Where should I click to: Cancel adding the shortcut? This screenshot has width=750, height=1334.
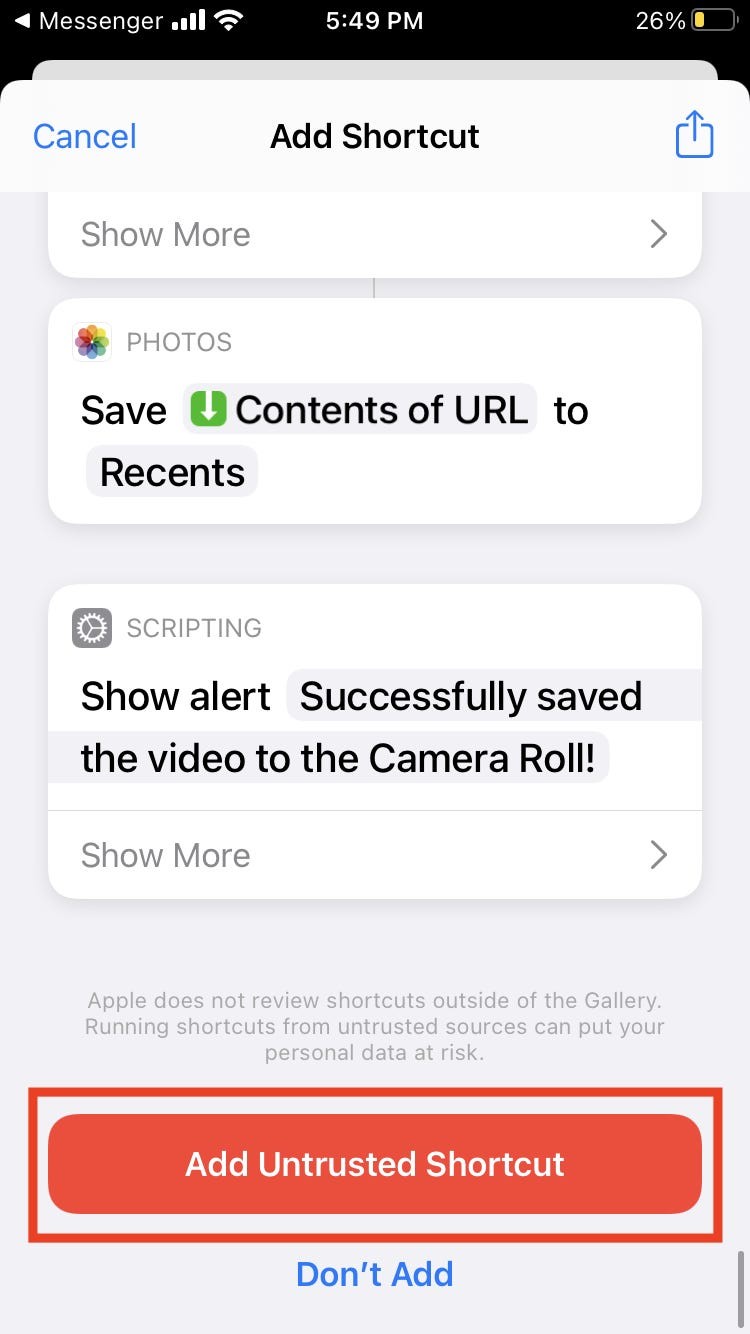[84, 135]
